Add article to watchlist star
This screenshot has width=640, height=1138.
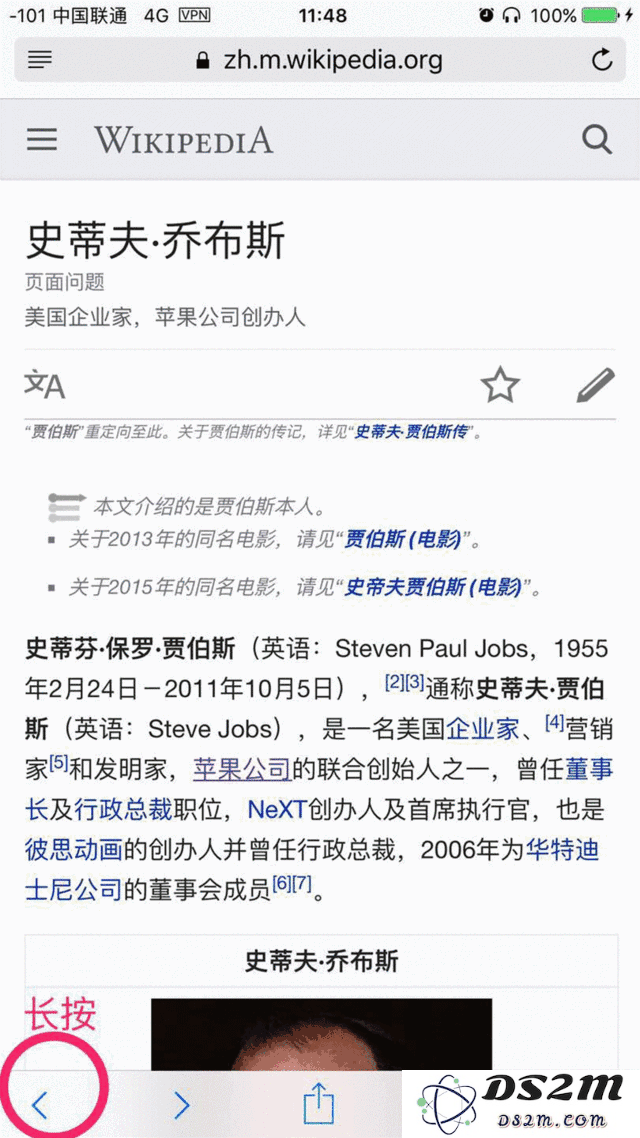(500, 385)
